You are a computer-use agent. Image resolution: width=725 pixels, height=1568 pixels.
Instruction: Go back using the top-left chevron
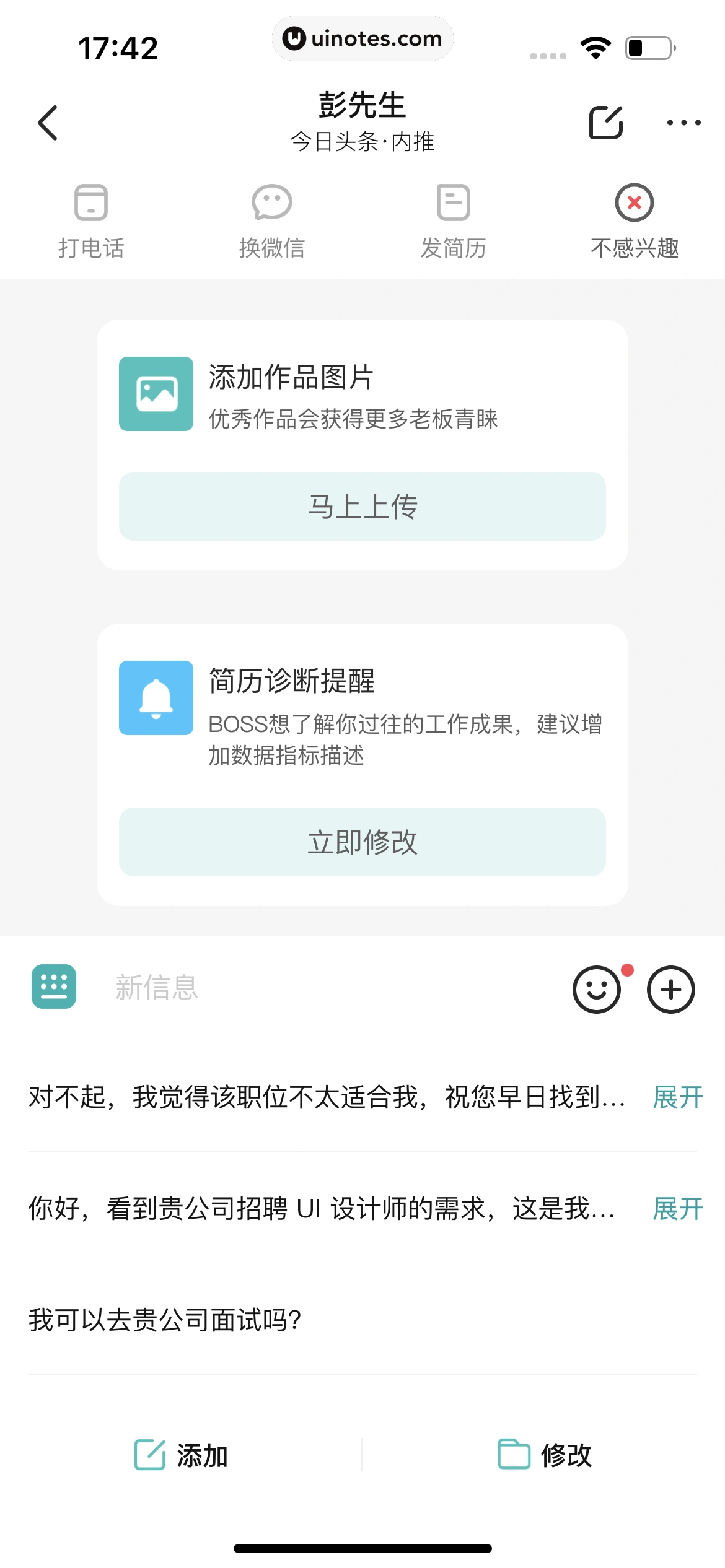47,122
